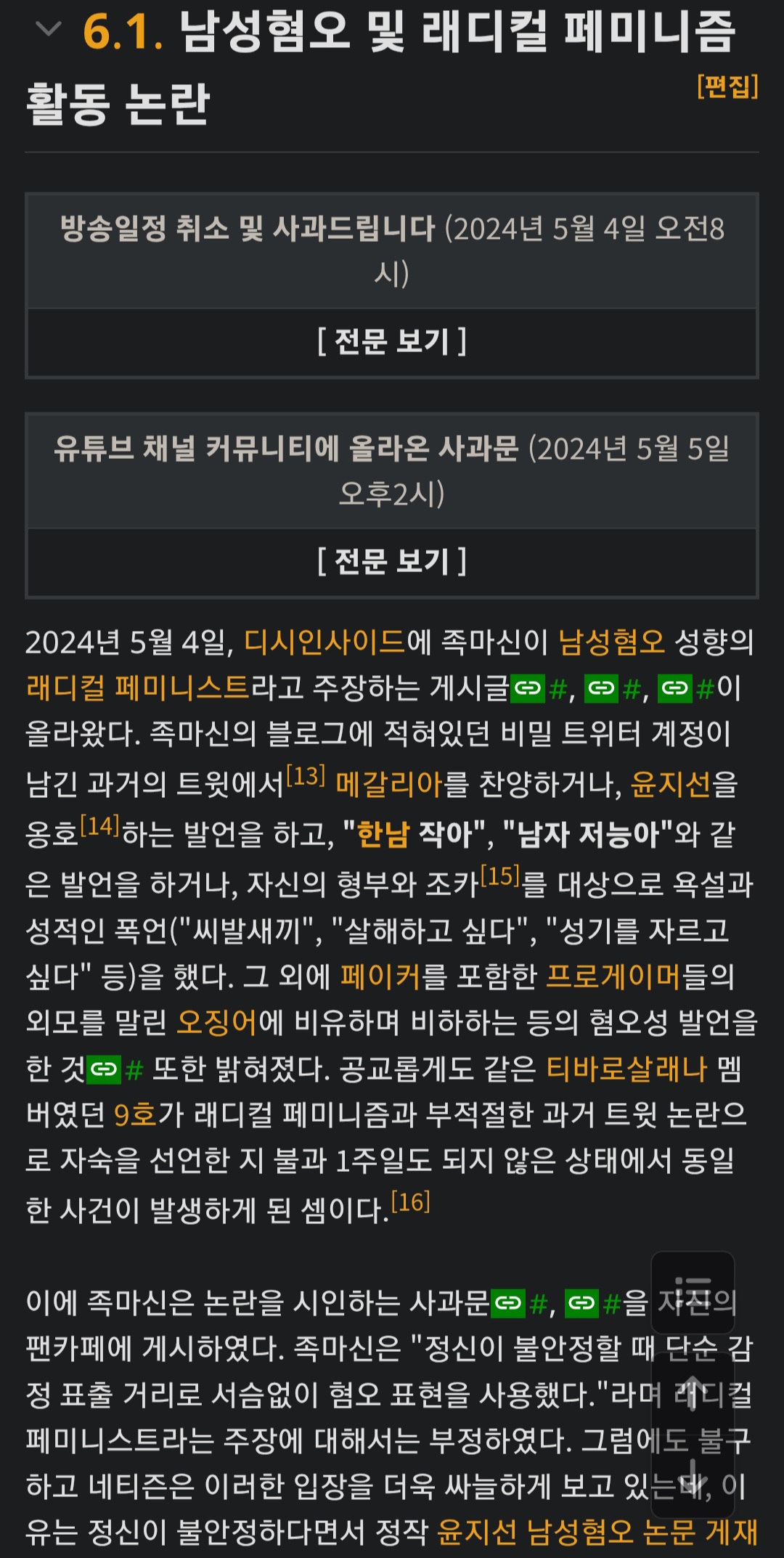Image resolution: width=784 pixels, height=1558 pixels.
Task: Open the 디시인사이드 link
Action: [x=324, y=642]
